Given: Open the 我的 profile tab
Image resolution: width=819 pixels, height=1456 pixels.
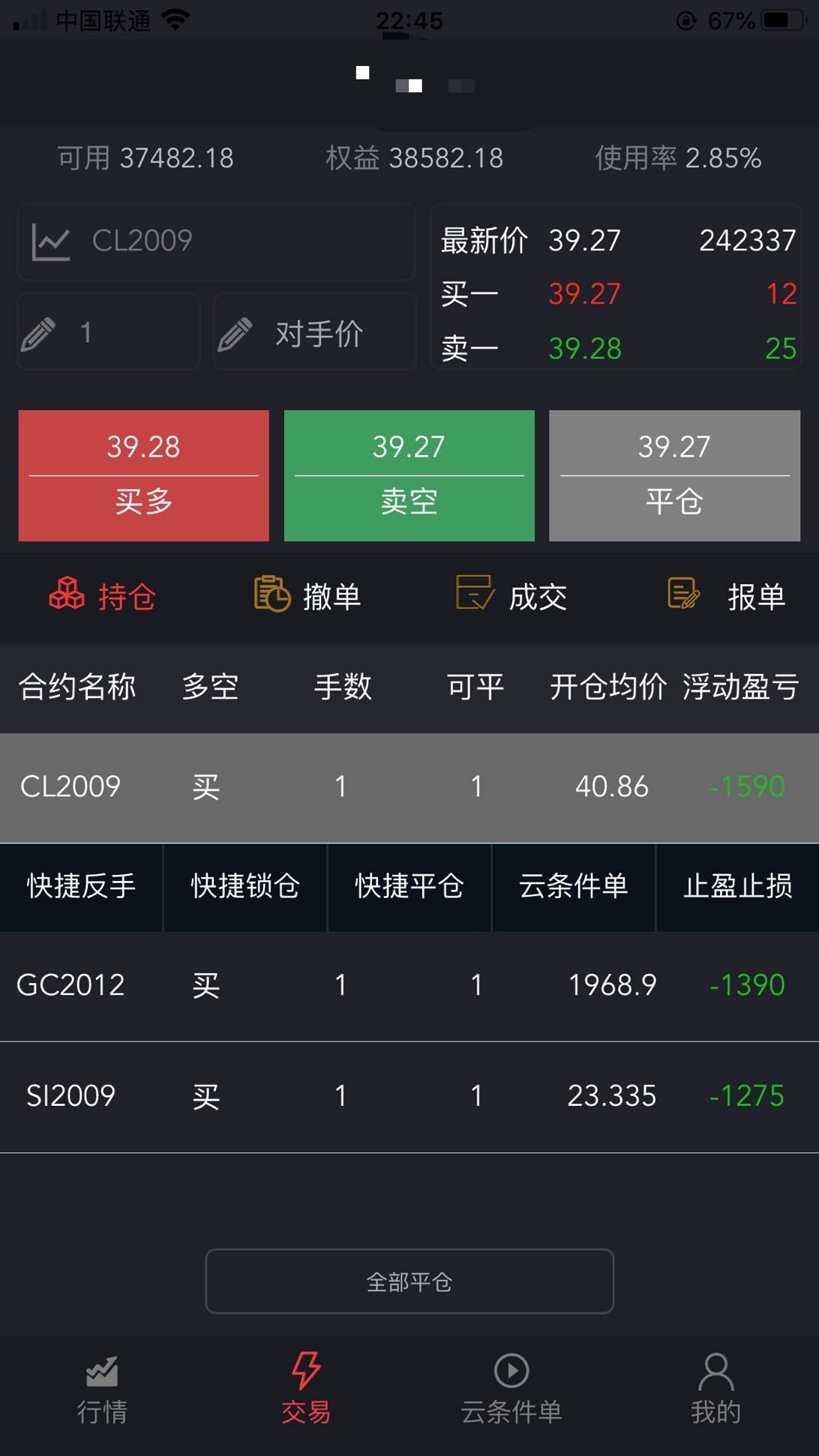Looking at the screenshot, I should (x=716, y=1389).
